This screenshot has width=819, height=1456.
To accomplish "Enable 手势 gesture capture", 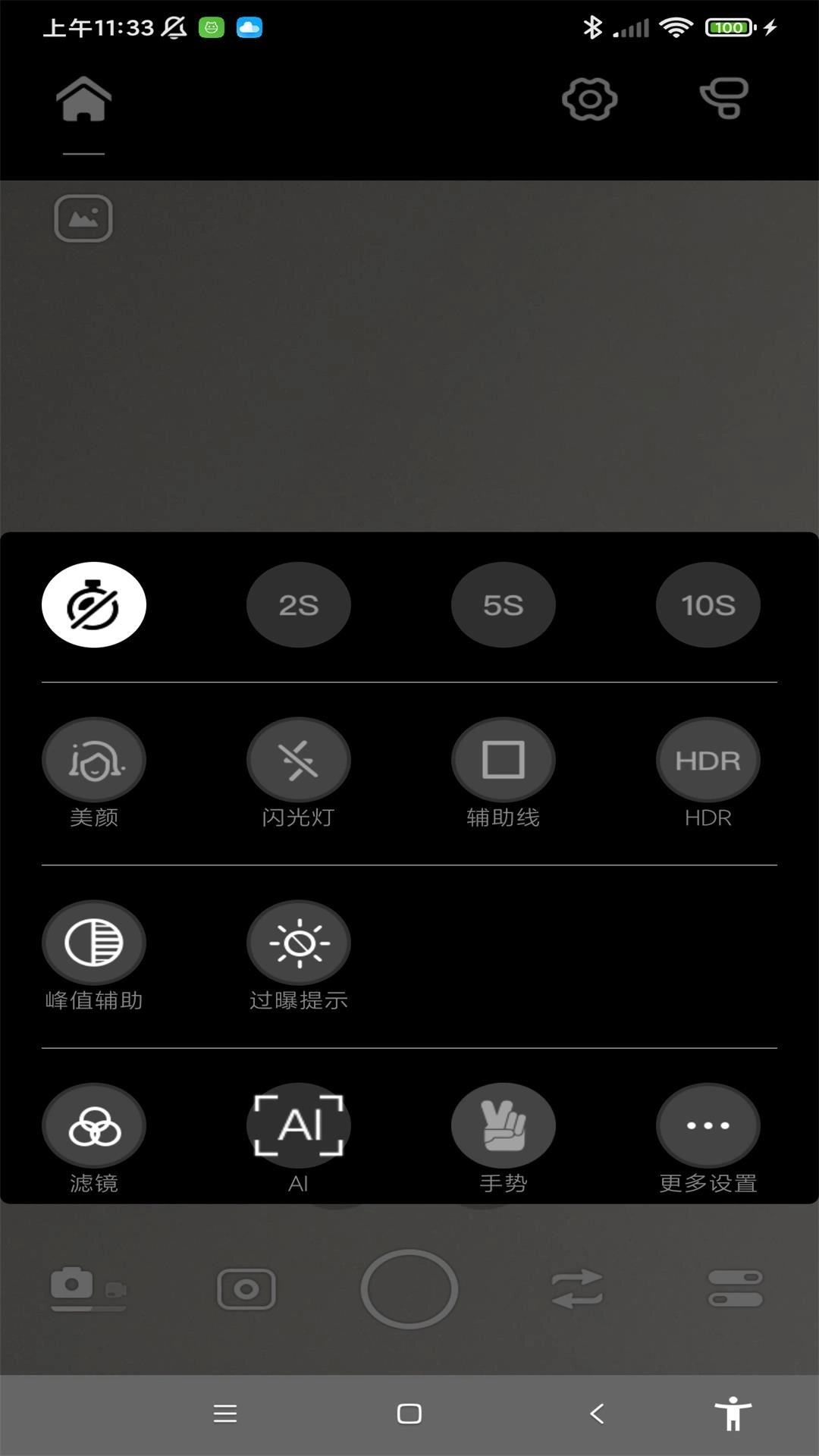I will (504, 1125).
